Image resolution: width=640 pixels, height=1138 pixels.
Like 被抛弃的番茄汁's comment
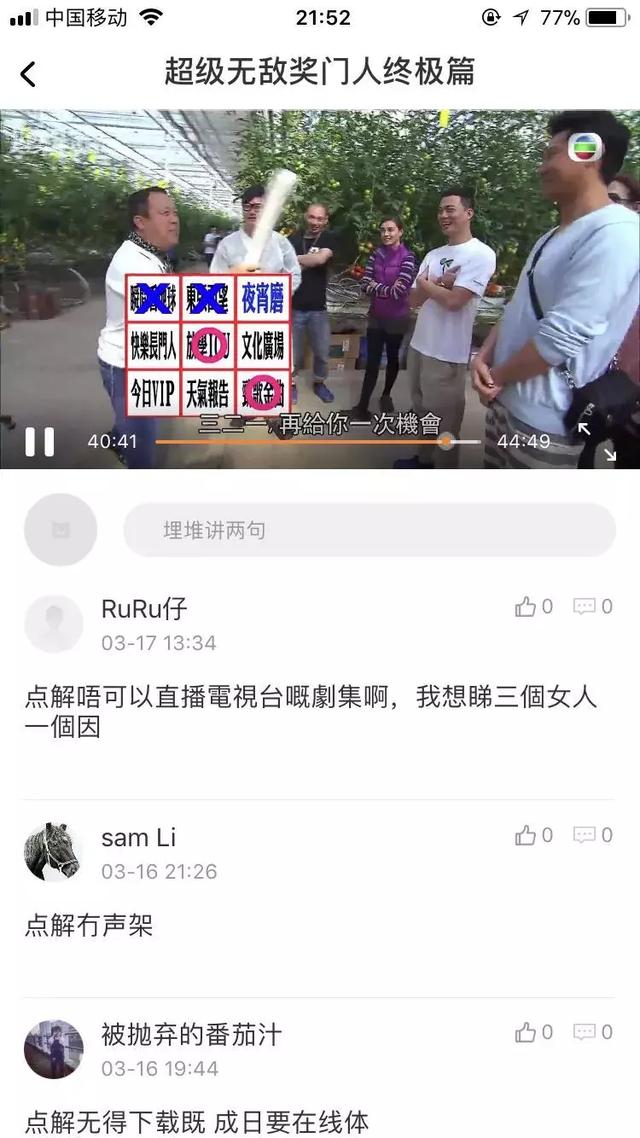pyautogui.click(x=533, y=1032)
